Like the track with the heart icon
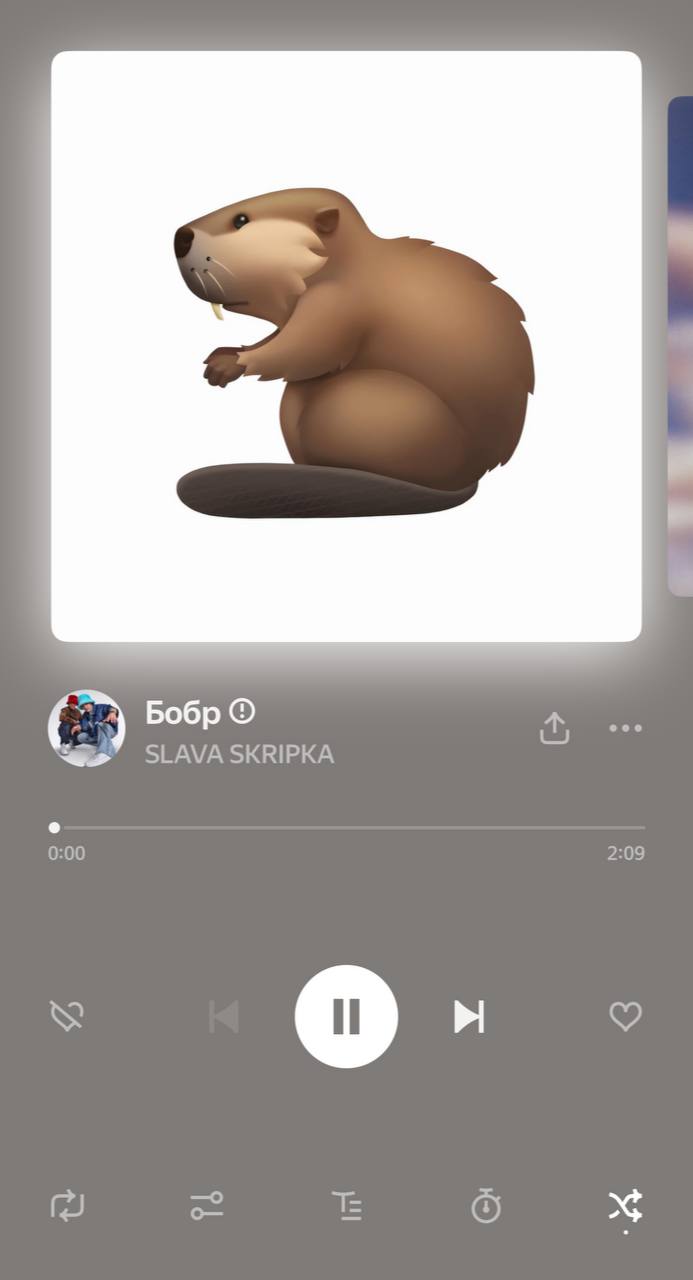 coord(625,1017)
